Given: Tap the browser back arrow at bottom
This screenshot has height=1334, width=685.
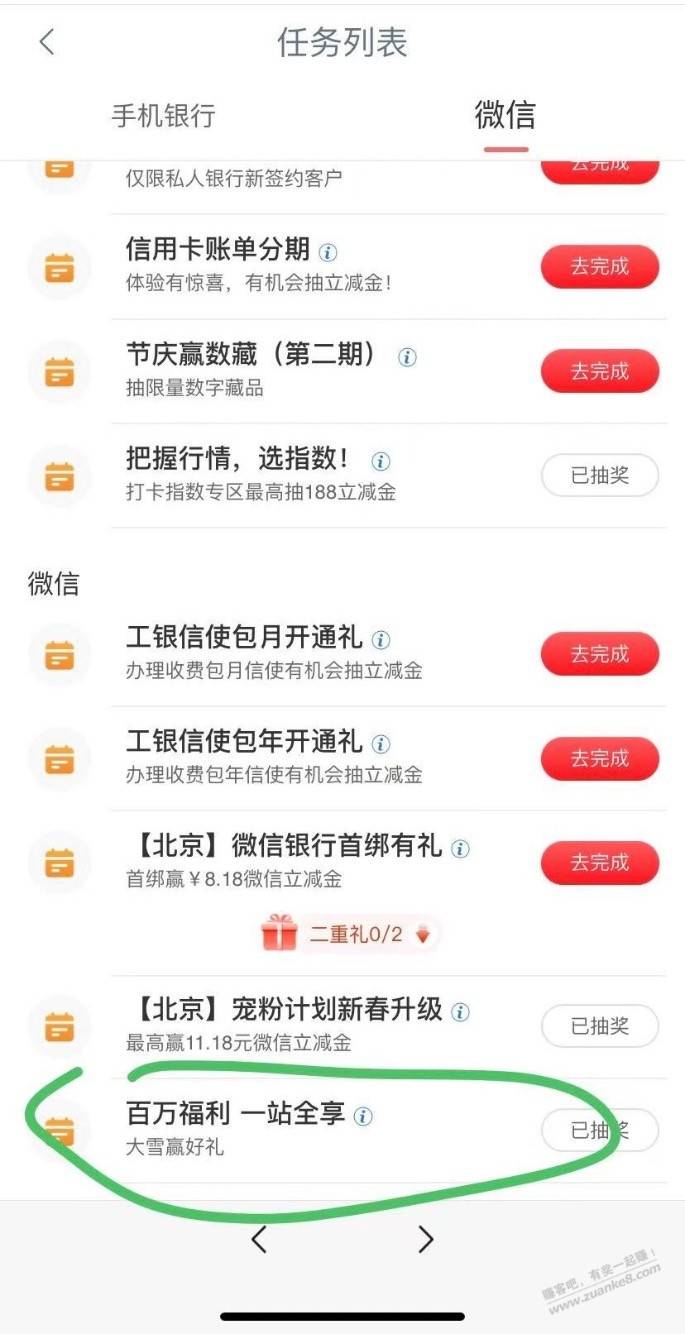Looking at the screenshot, I should (259, 1240).
